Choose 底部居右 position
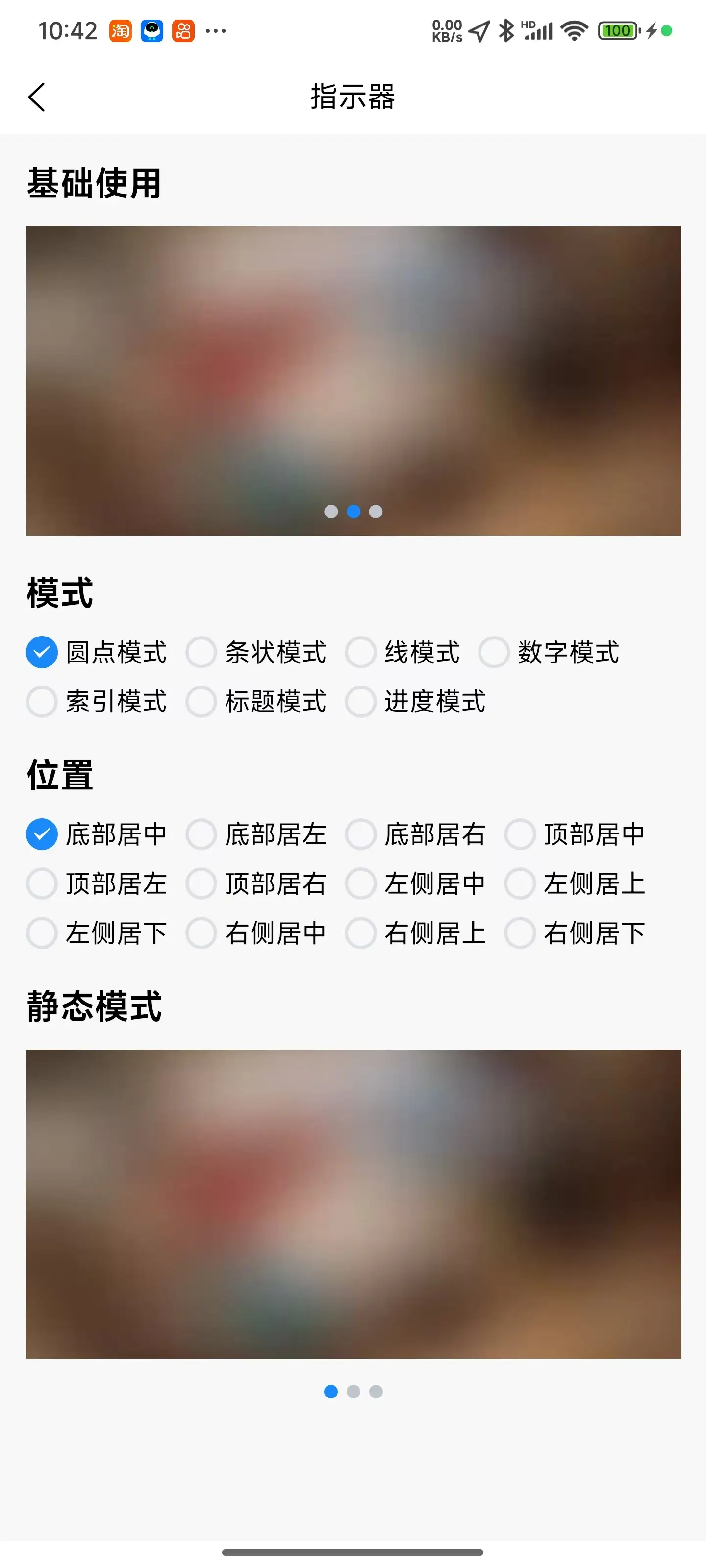706x1568 pixels. (361, 834)
